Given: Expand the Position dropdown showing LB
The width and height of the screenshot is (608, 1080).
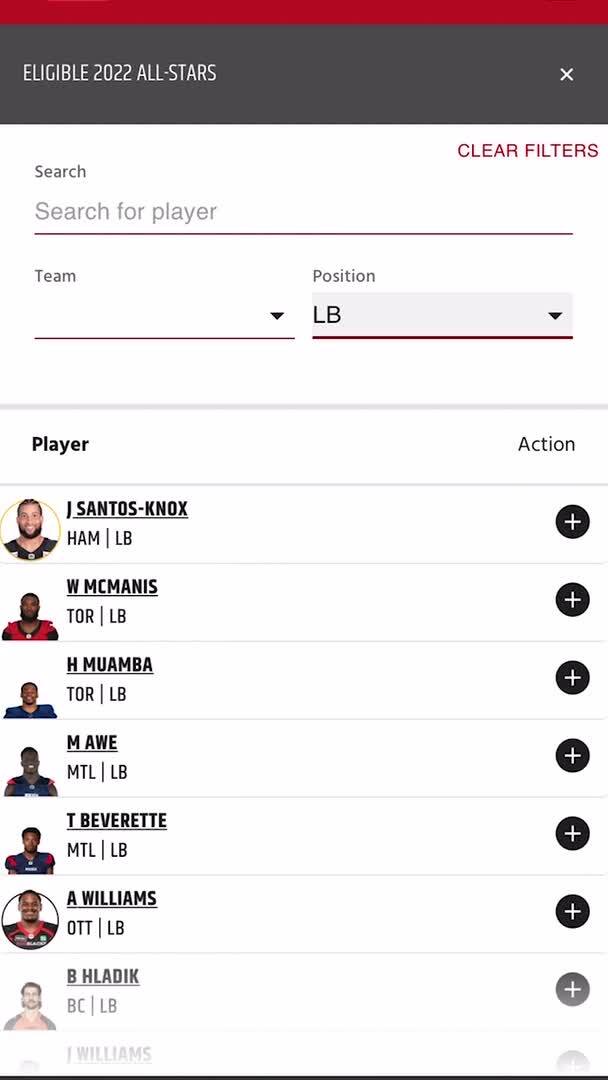Looking at the screenshot, I should pos(442,315).
